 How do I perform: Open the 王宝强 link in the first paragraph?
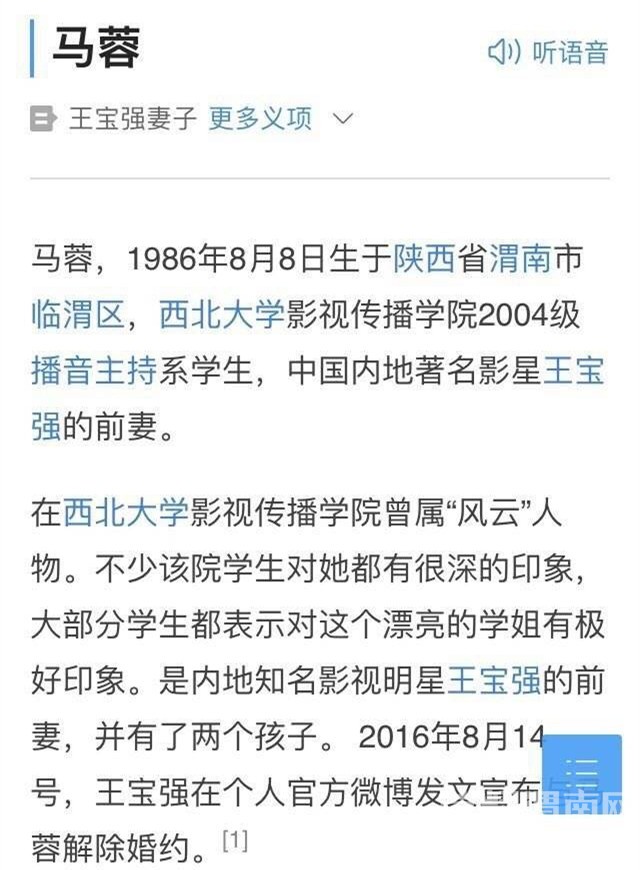pos(574,372)
